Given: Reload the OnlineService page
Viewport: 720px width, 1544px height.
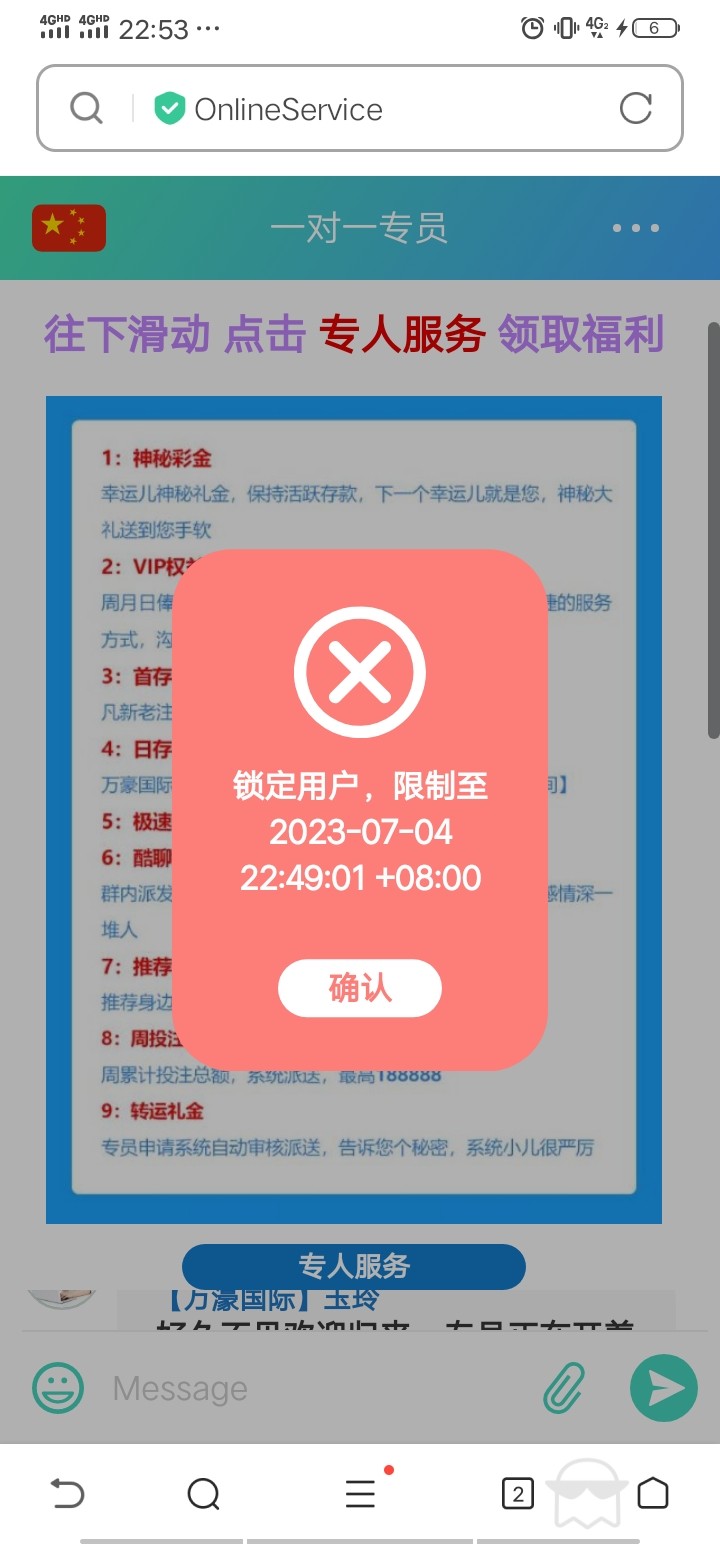Looking at the screenshot, I should click(636, 108).
